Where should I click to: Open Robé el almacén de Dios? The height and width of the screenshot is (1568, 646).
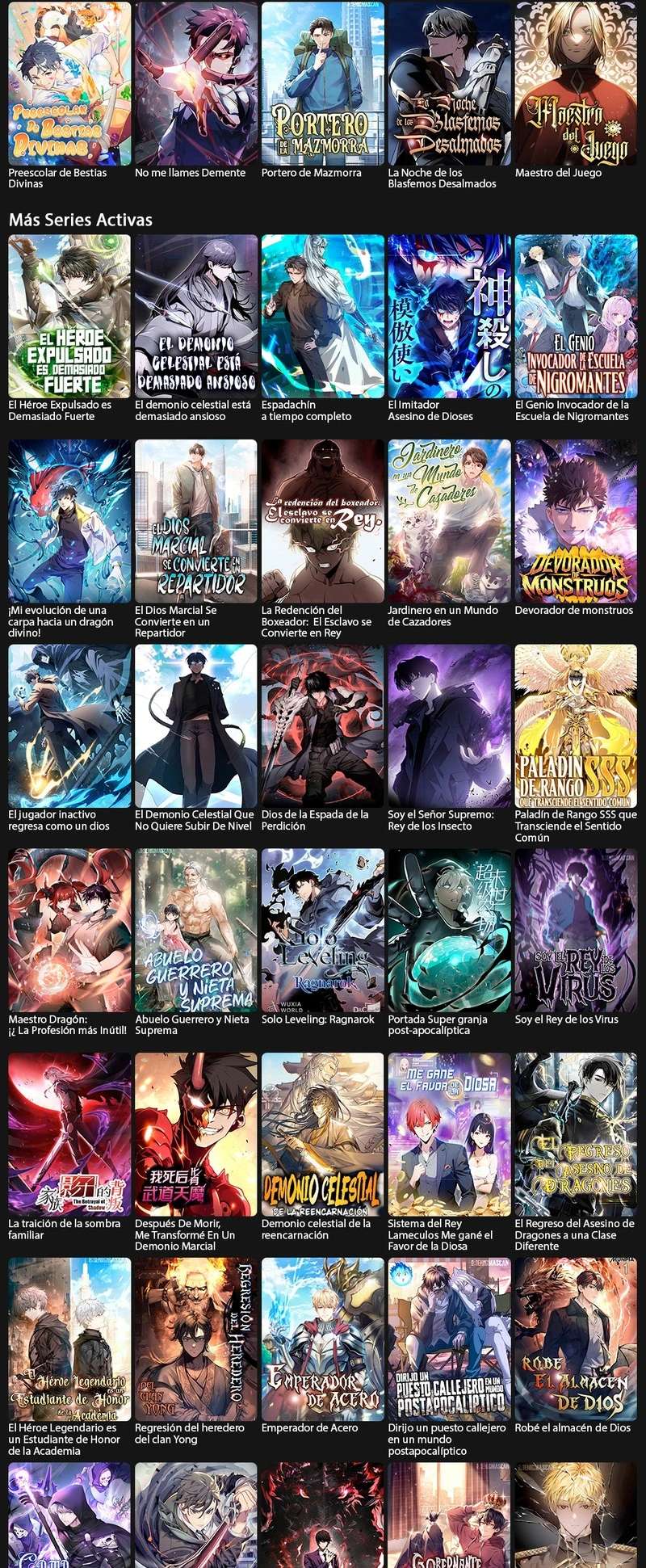tap(577, 1339)
